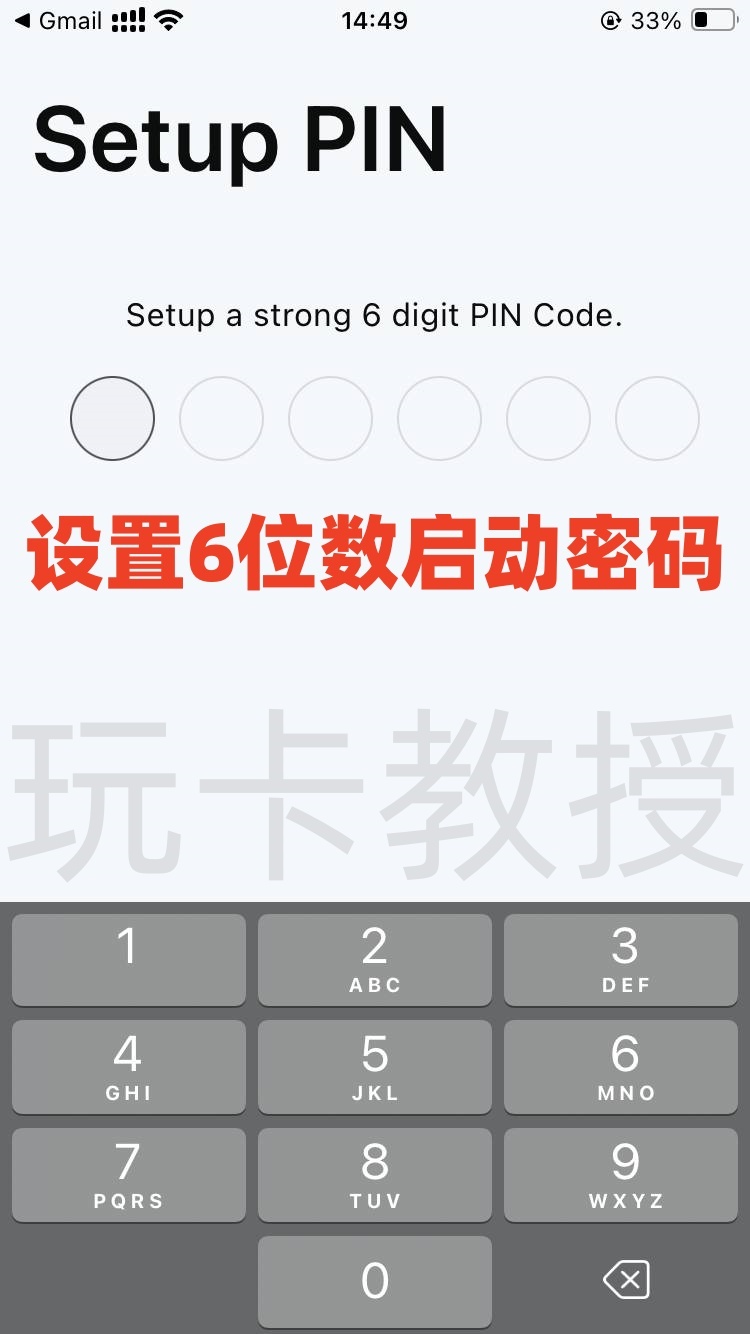Tap the clock showing 14:49
The image size is (750, 1334).
tap(375, 20)
